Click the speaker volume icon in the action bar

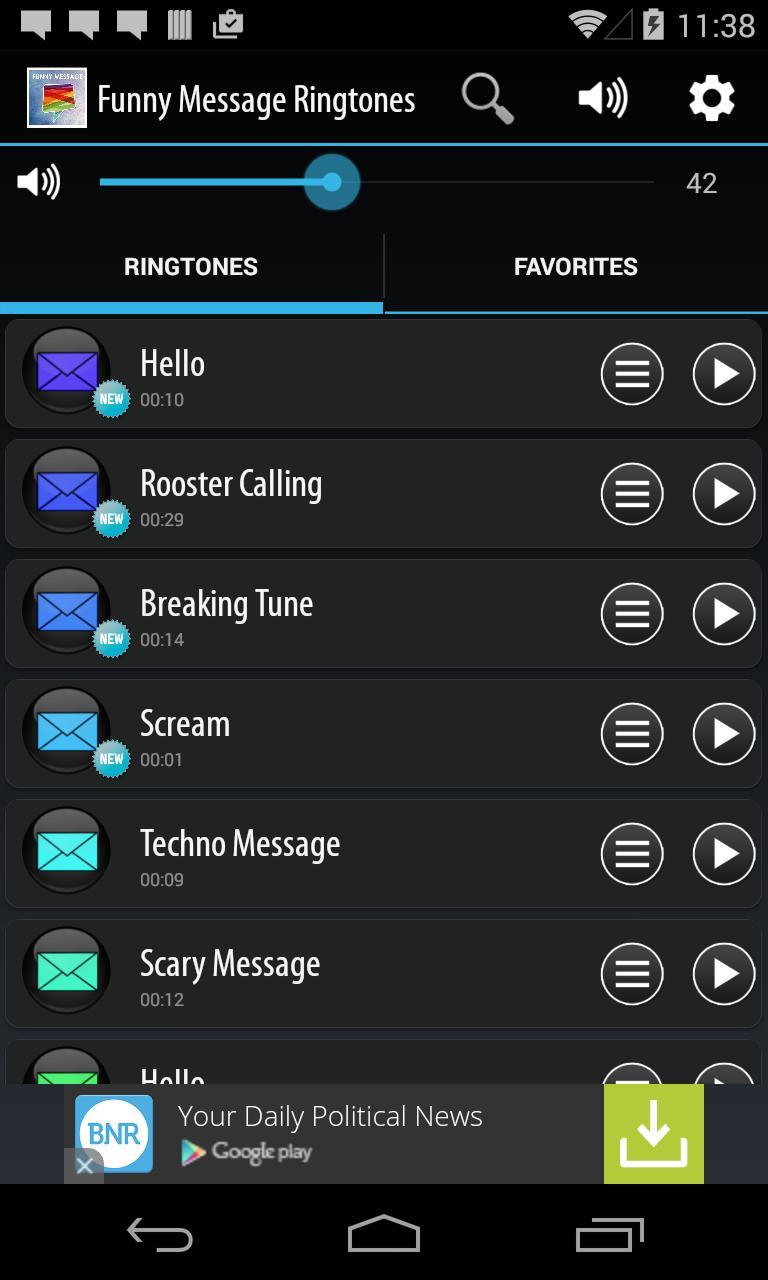pyautogui.click(x=601, y=98)
